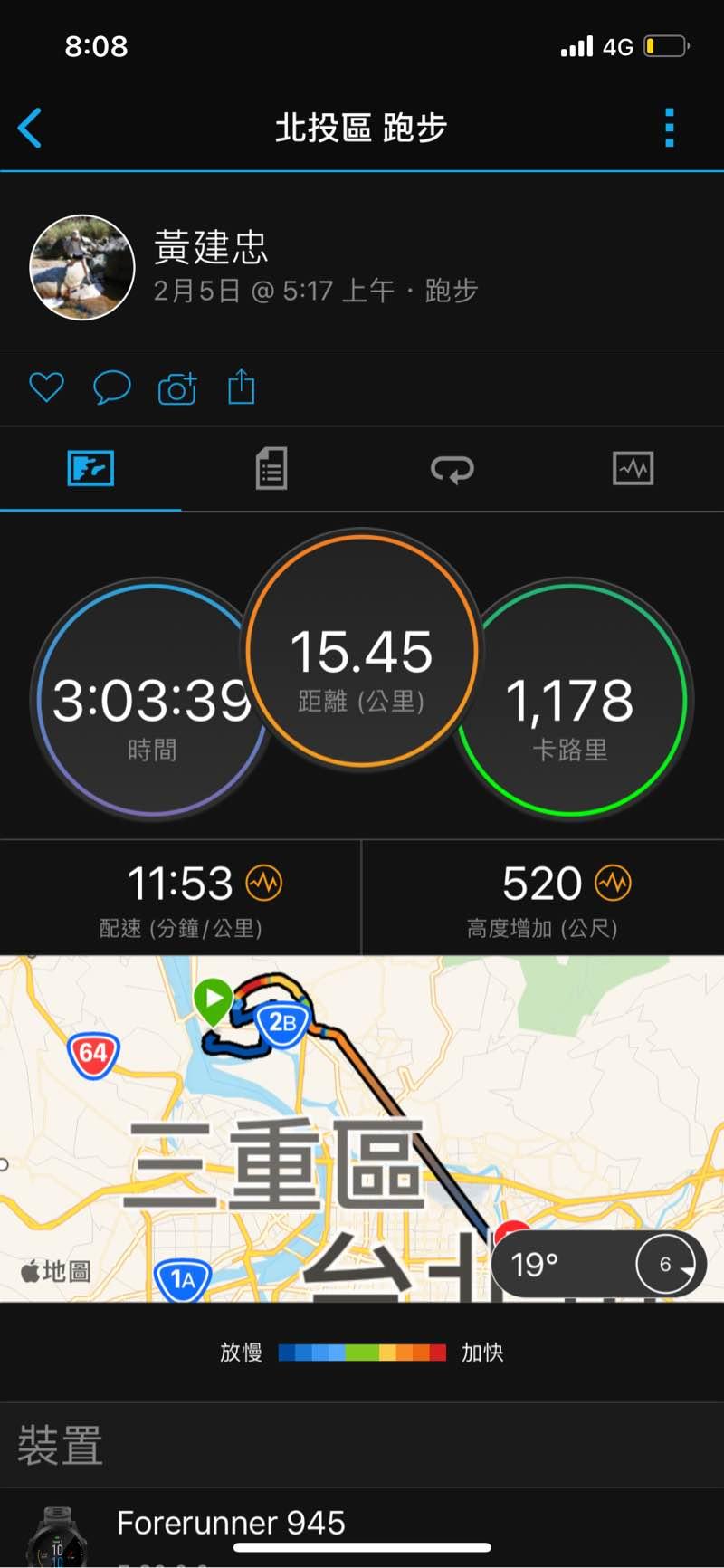This screenshot has height=1568, width=724.
Task: Open the three-dot overflow menu
Action: (x=670, y=128)
